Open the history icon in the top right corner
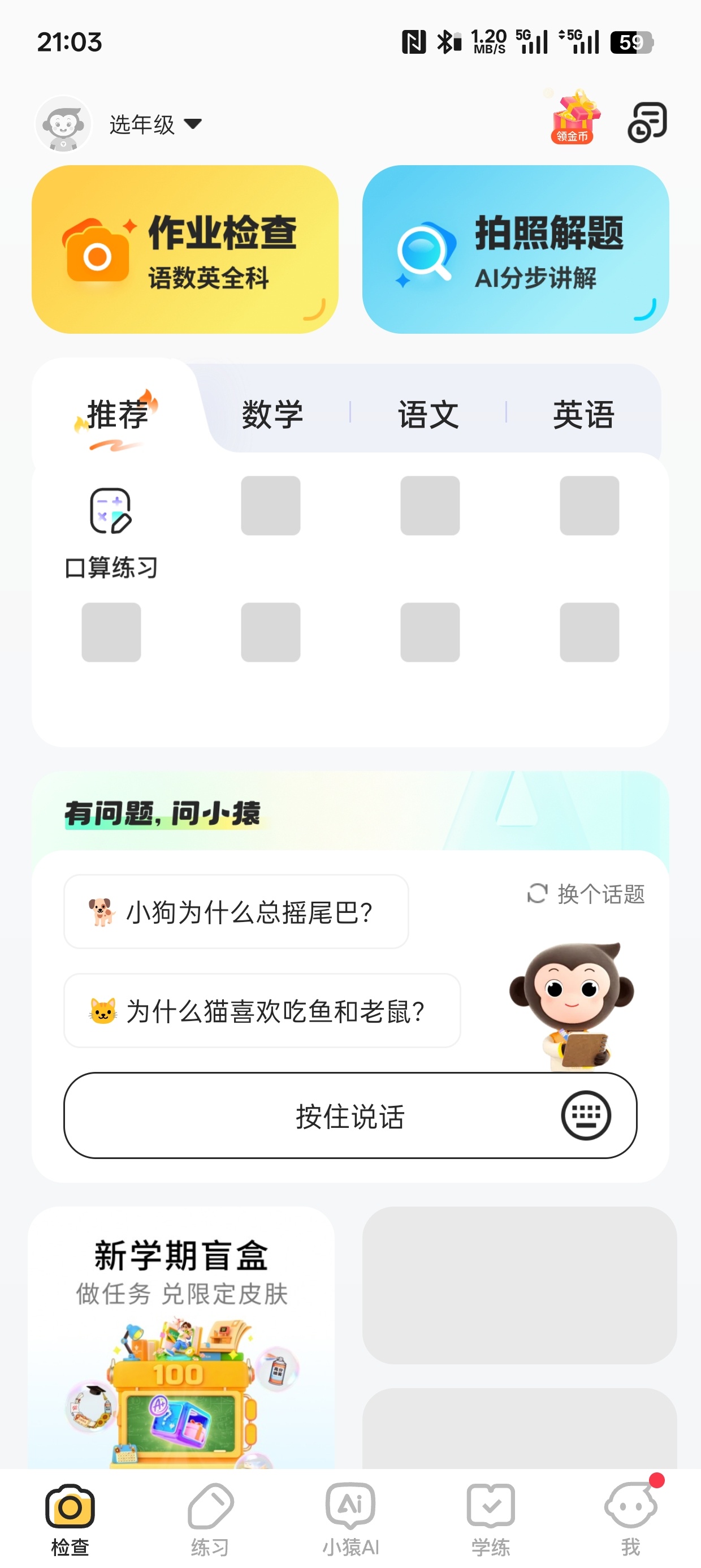 (647, 120)
